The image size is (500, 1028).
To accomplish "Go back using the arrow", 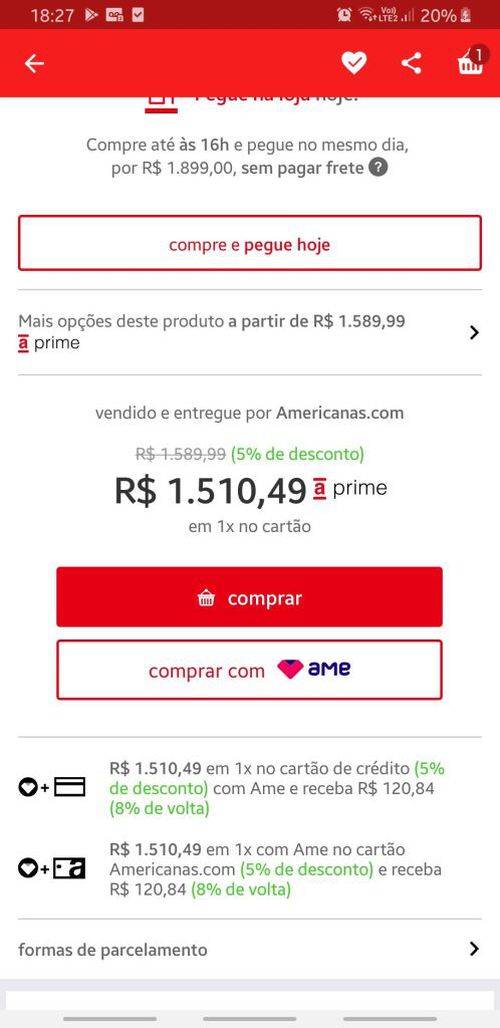I will (x=34, y=64).
